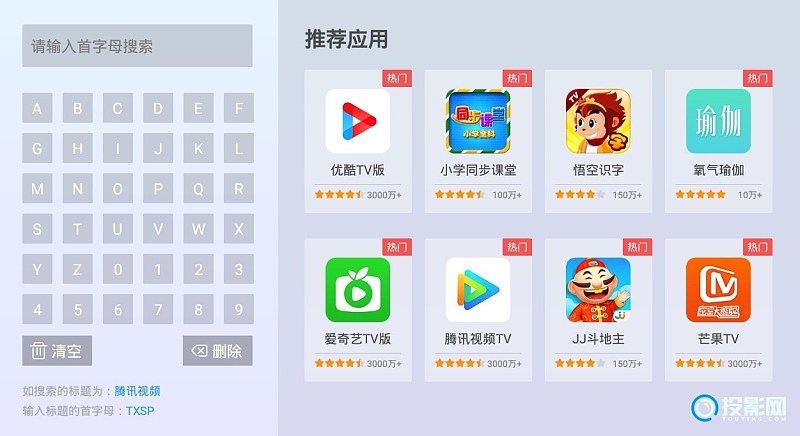Viewport: 800px width, 436px height.
Task: Type the letter T key
Action: point(77,229)
